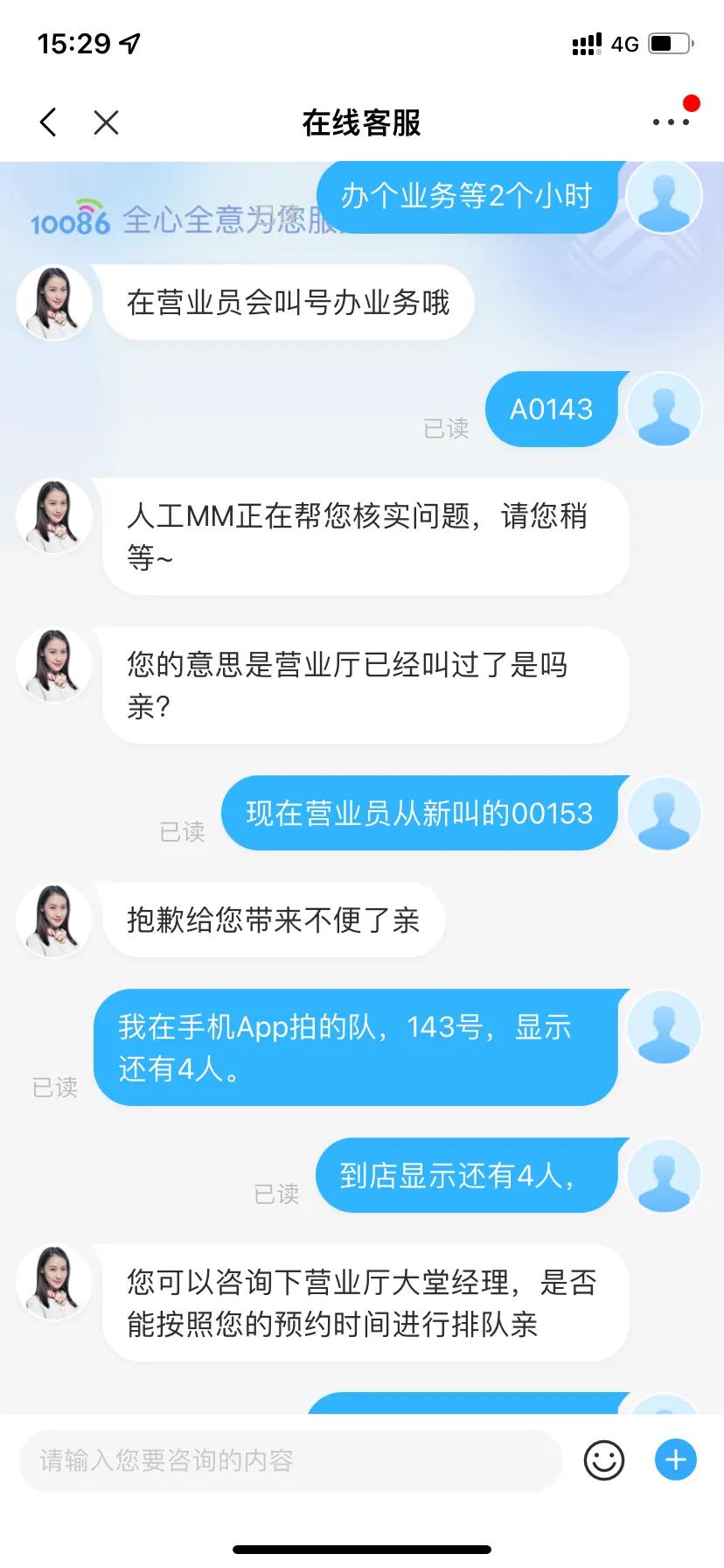This screenshot has height=1568, width=724.
Task: Tap the X close chat icon
Action: point(107,122)
